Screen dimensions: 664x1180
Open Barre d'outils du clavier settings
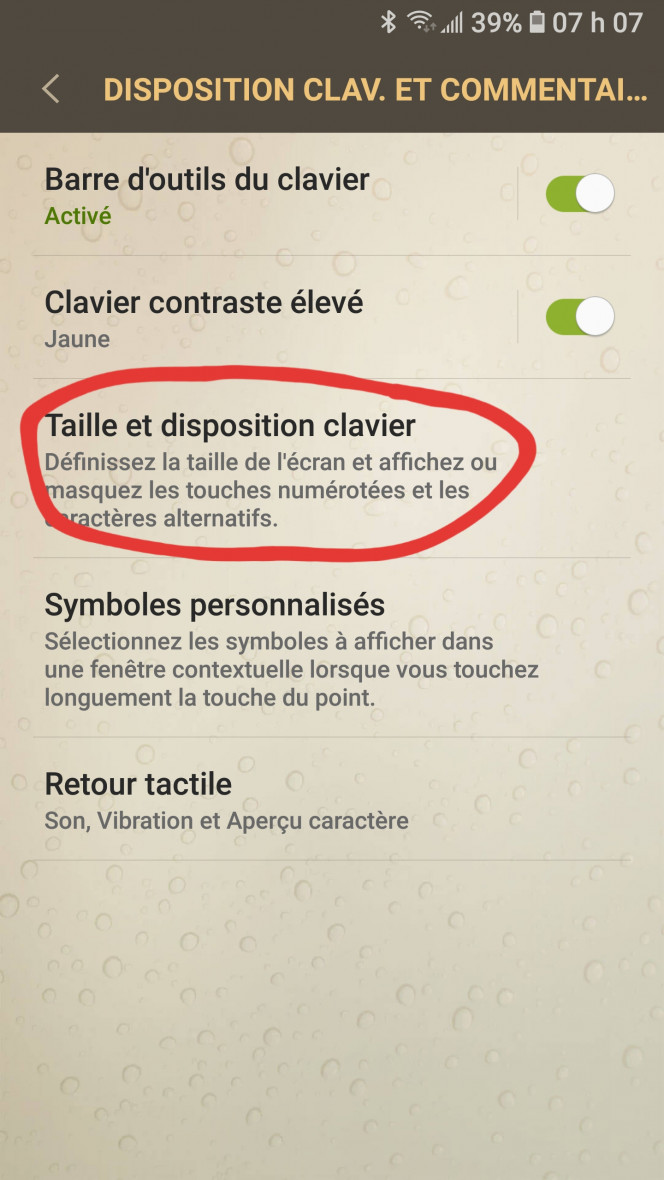click(275, 195)
